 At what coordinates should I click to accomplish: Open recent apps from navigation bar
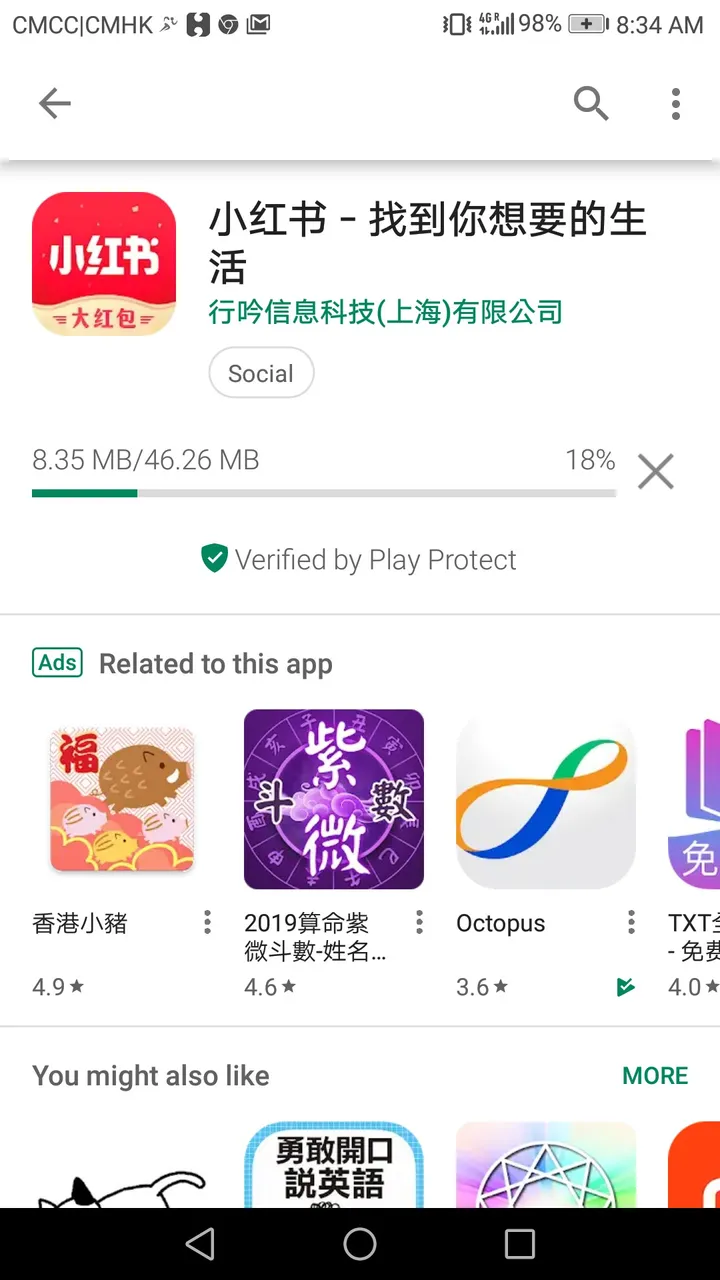(x=520, y=1244)
